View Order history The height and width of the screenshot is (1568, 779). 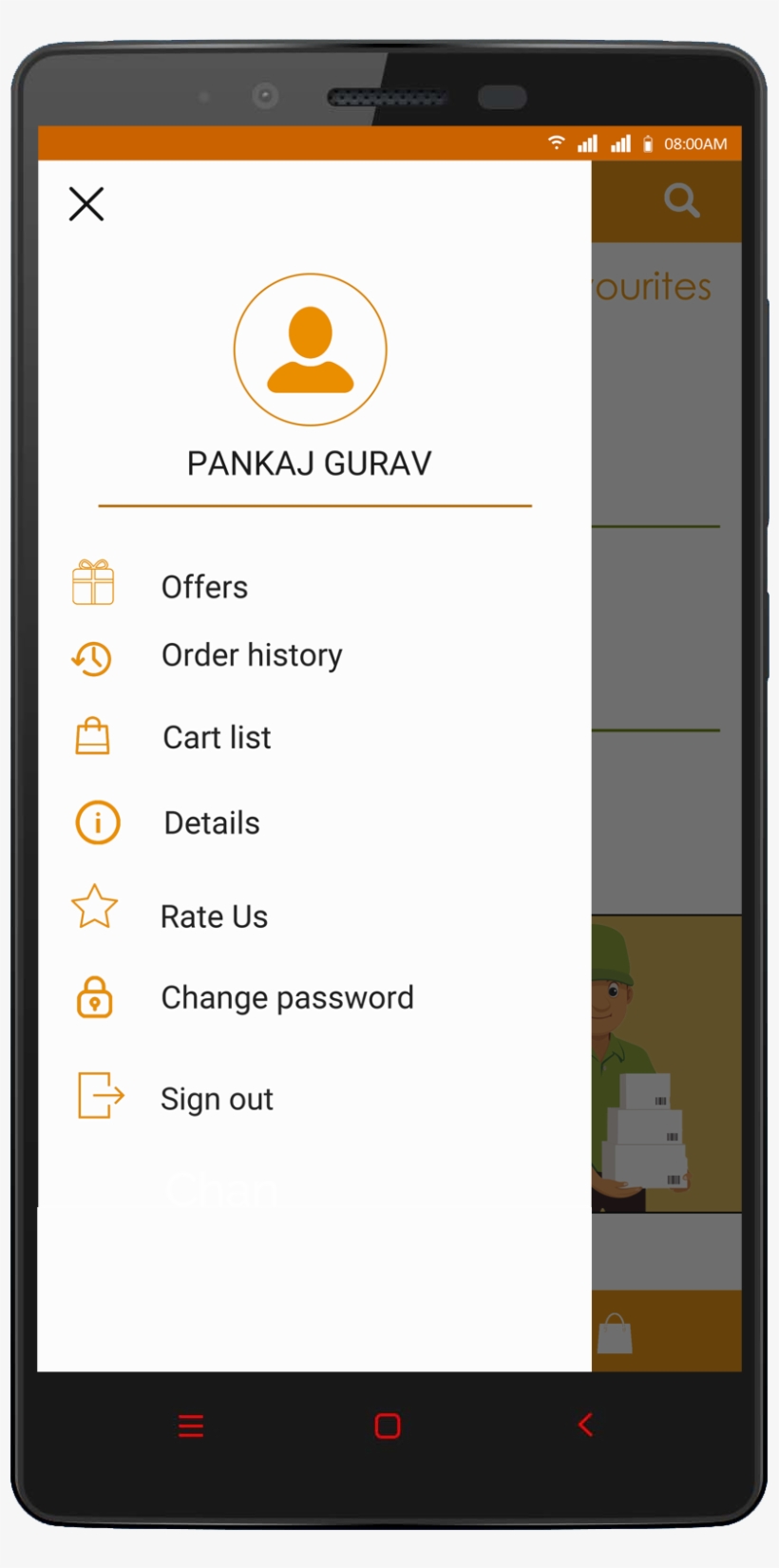click(251, 655)
